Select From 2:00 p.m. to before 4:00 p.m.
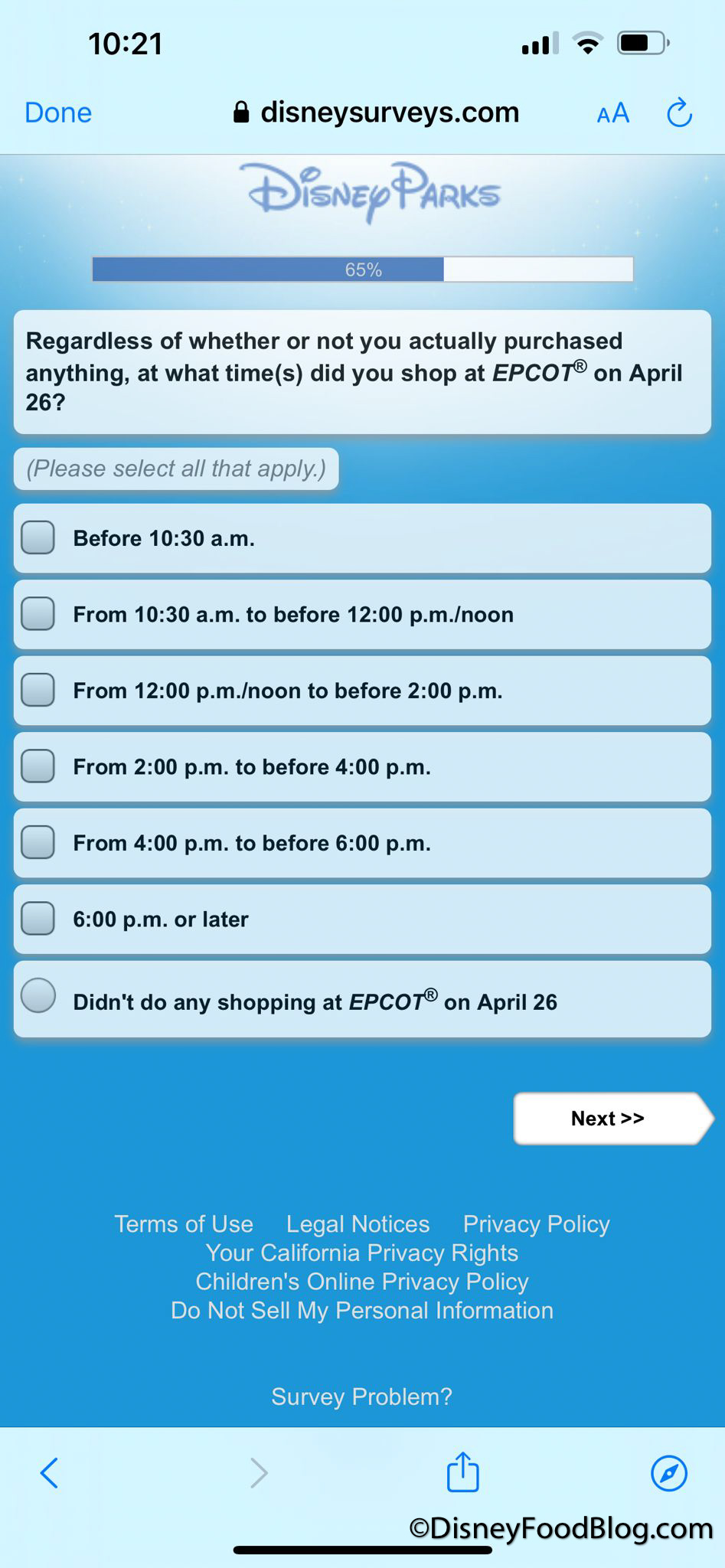The image size is (725, 1568). (38, 766)
